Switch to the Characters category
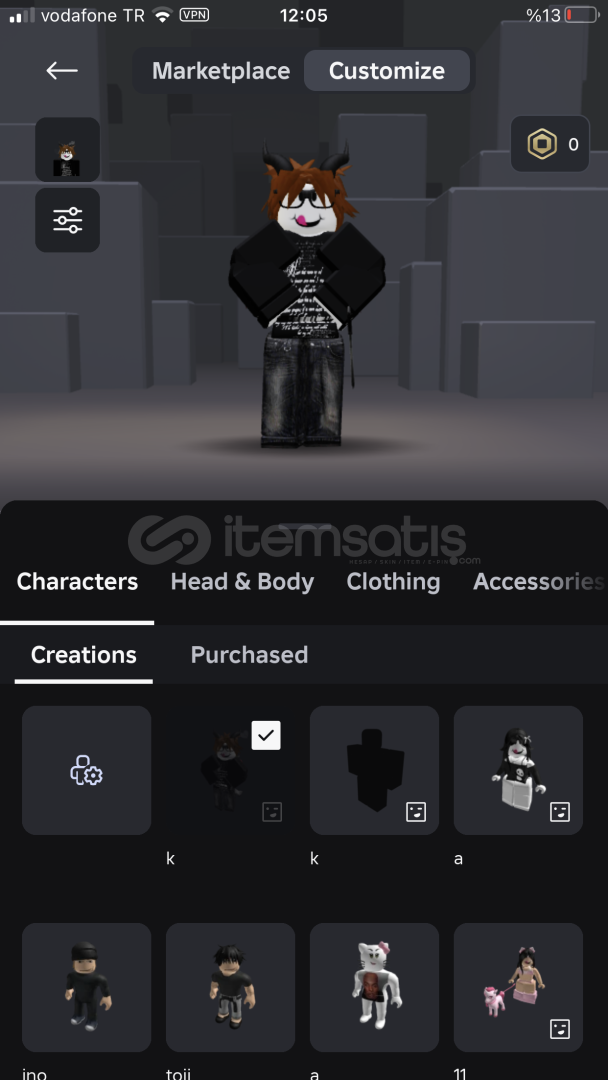The height and width of the screenshot is (1080, 608). click(77, 582)
